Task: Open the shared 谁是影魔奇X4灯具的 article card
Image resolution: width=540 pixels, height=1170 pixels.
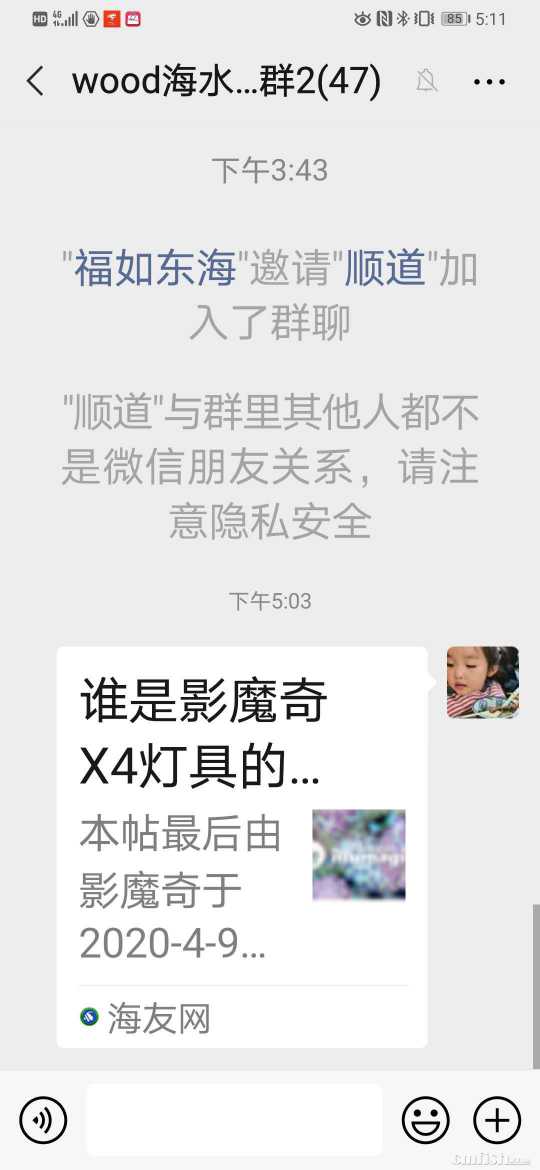Action: tap(242, 847)
